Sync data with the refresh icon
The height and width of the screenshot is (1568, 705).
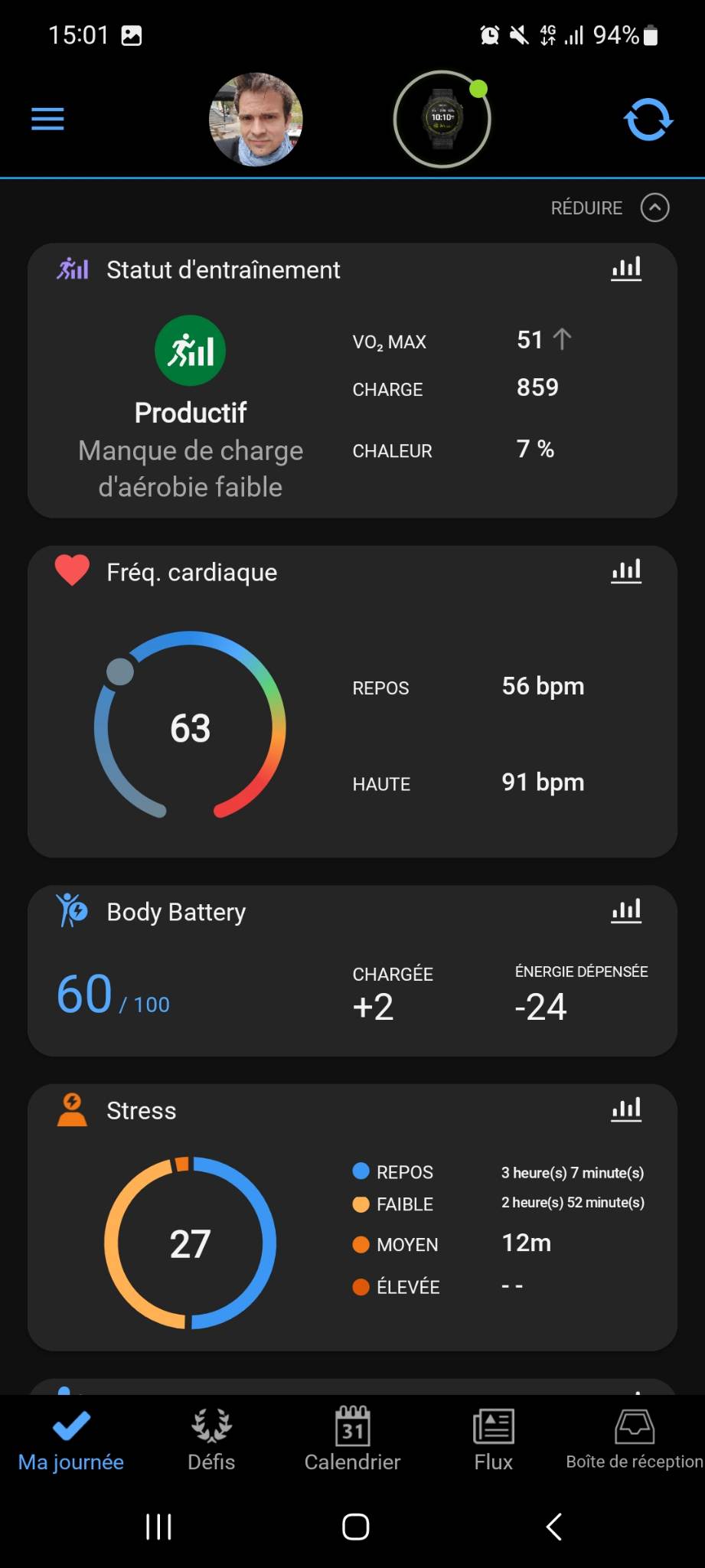click(648, 119)
